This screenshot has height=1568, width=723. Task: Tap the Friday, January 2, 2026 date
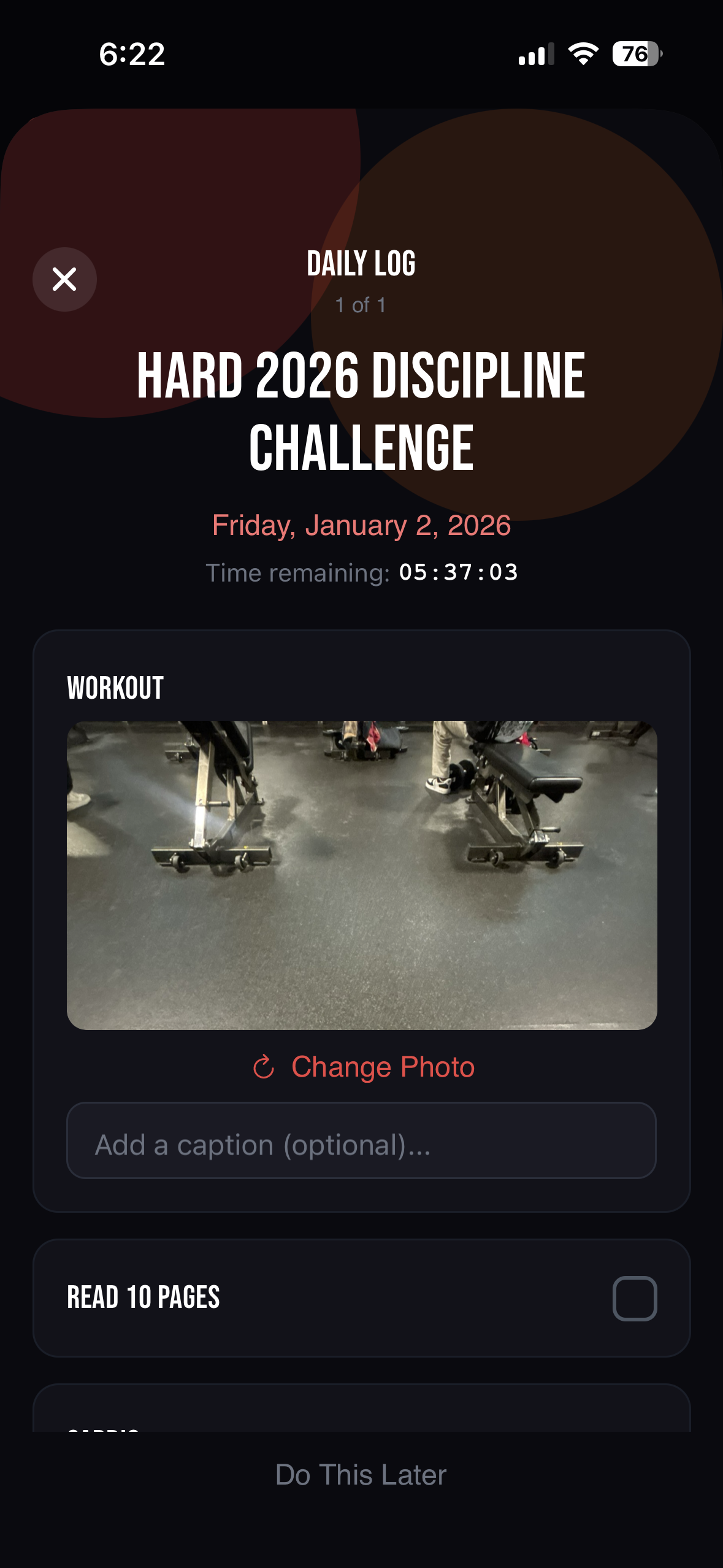pyautogui.click(x=361, y=525)
